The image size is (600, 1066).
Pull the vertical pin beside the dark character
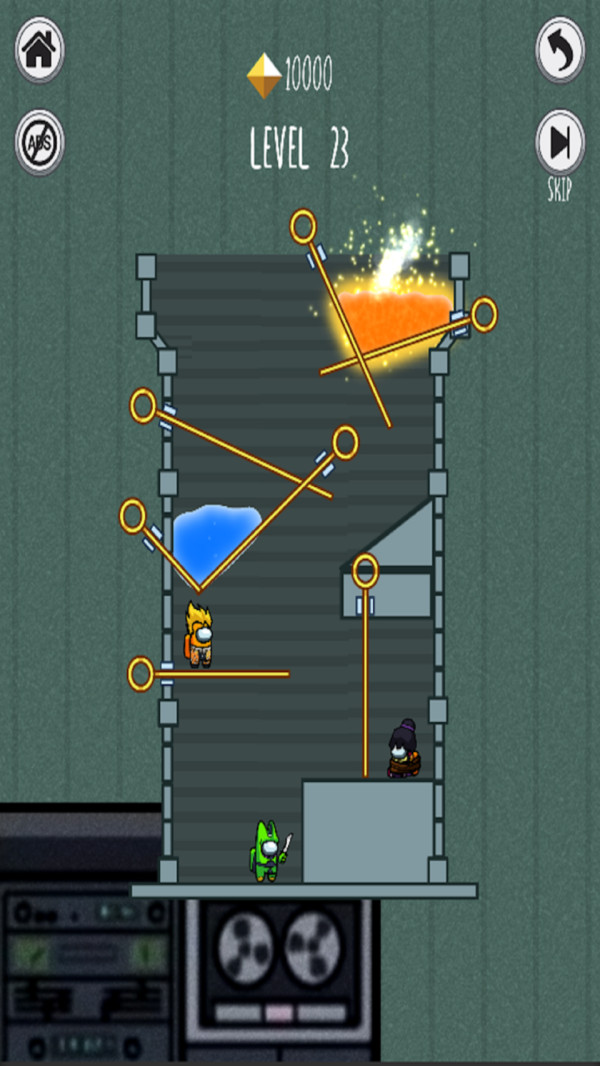(x=366, y=572)
